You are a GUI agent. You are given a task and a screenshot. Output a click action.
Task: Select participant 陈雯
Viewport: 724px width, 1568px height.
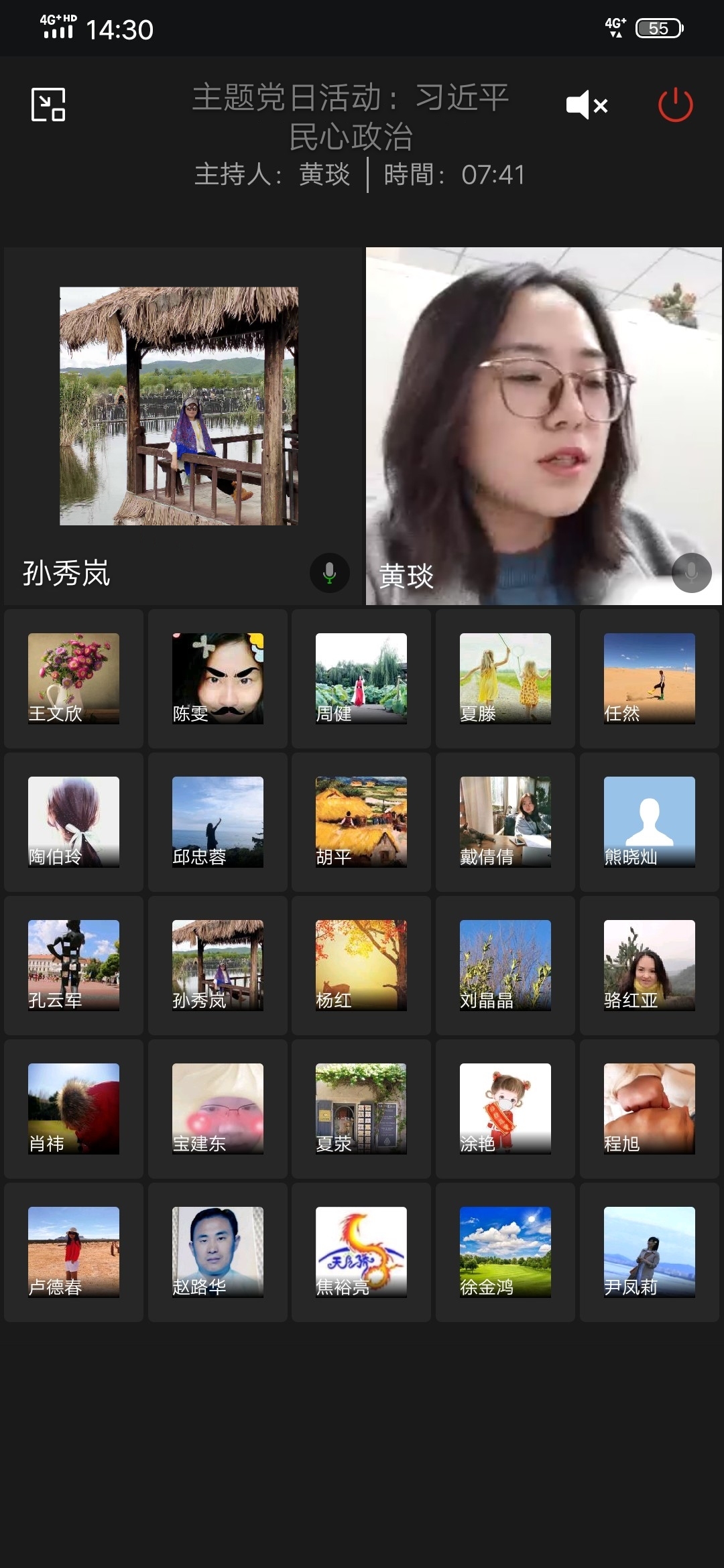[x=217, y=678]
